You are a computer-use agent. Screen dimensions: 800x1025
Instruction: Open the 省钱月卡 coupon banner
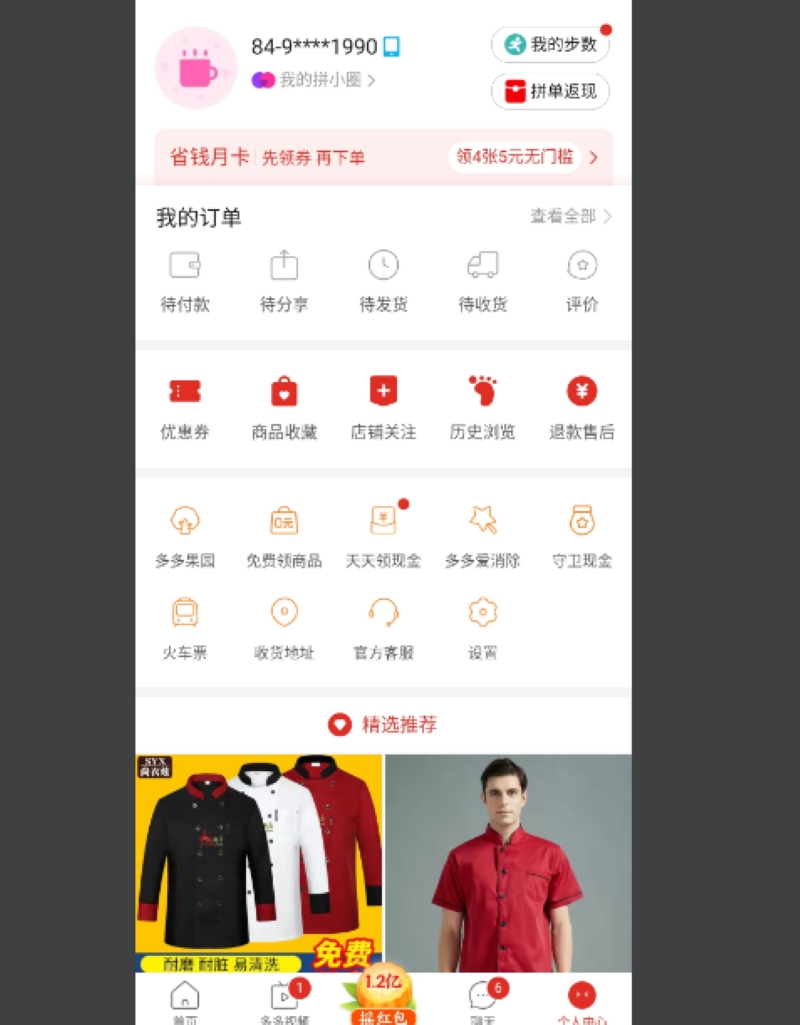click(383, 157)
